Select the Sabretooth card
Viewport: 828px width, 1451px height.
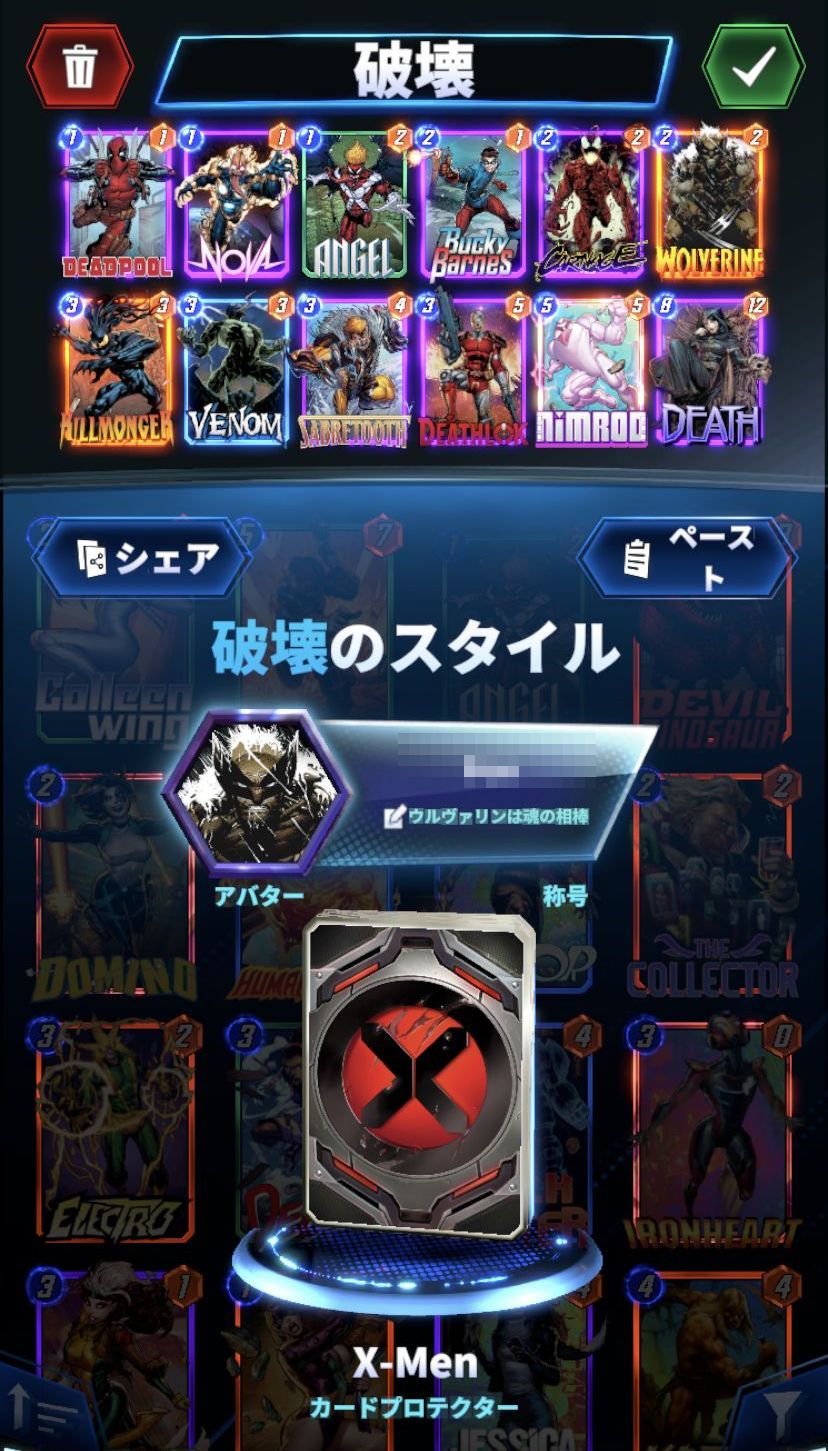[x=355, y=372]
